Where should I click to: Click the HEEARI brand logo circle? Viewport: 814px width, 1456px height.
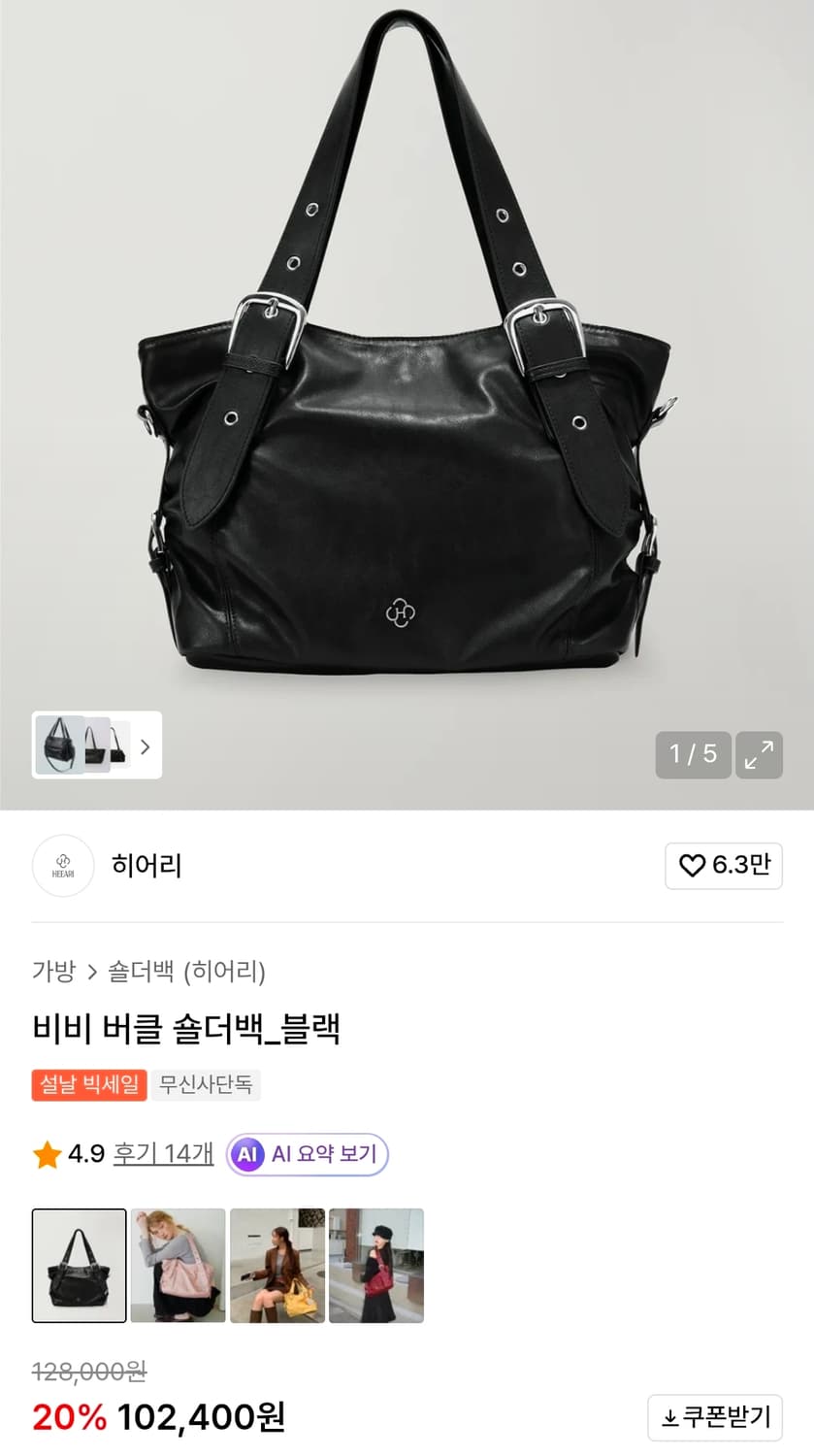click(63, 866)
